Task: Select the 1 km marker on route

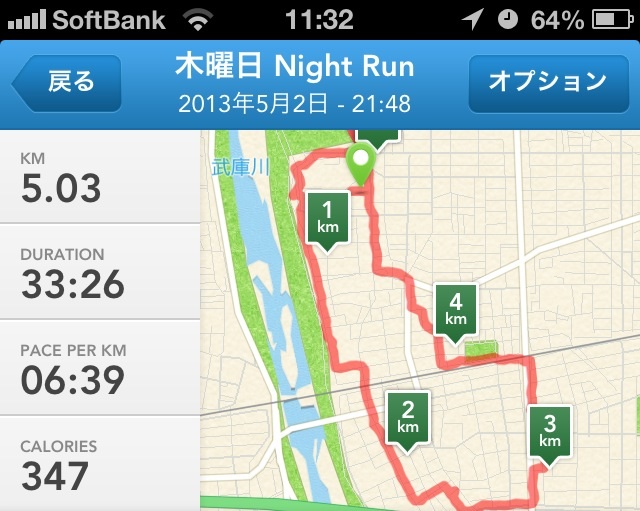Action: [x=328, y=218]
